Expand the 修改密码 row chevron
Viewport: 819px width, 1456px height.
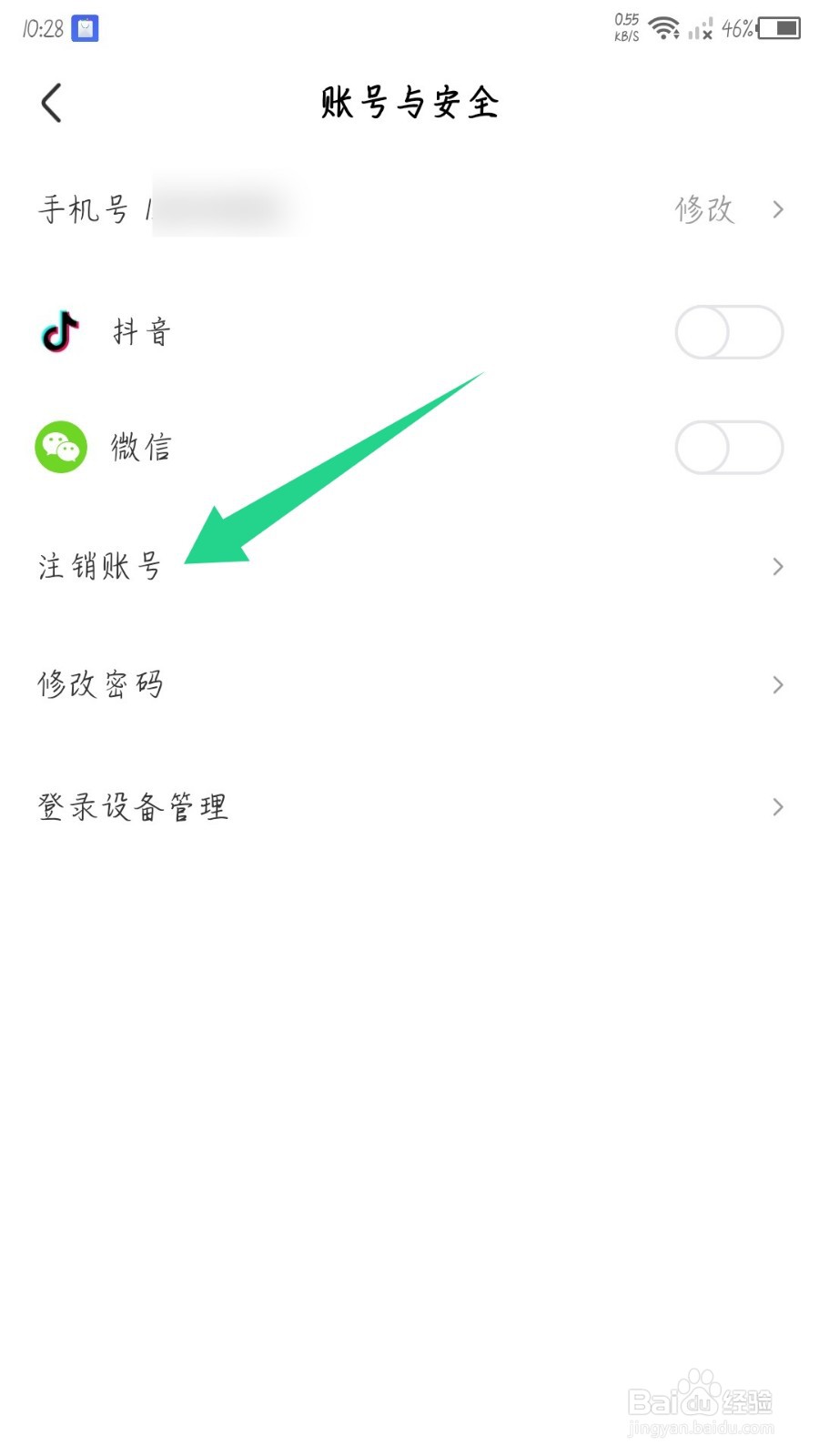coord(778,684)
